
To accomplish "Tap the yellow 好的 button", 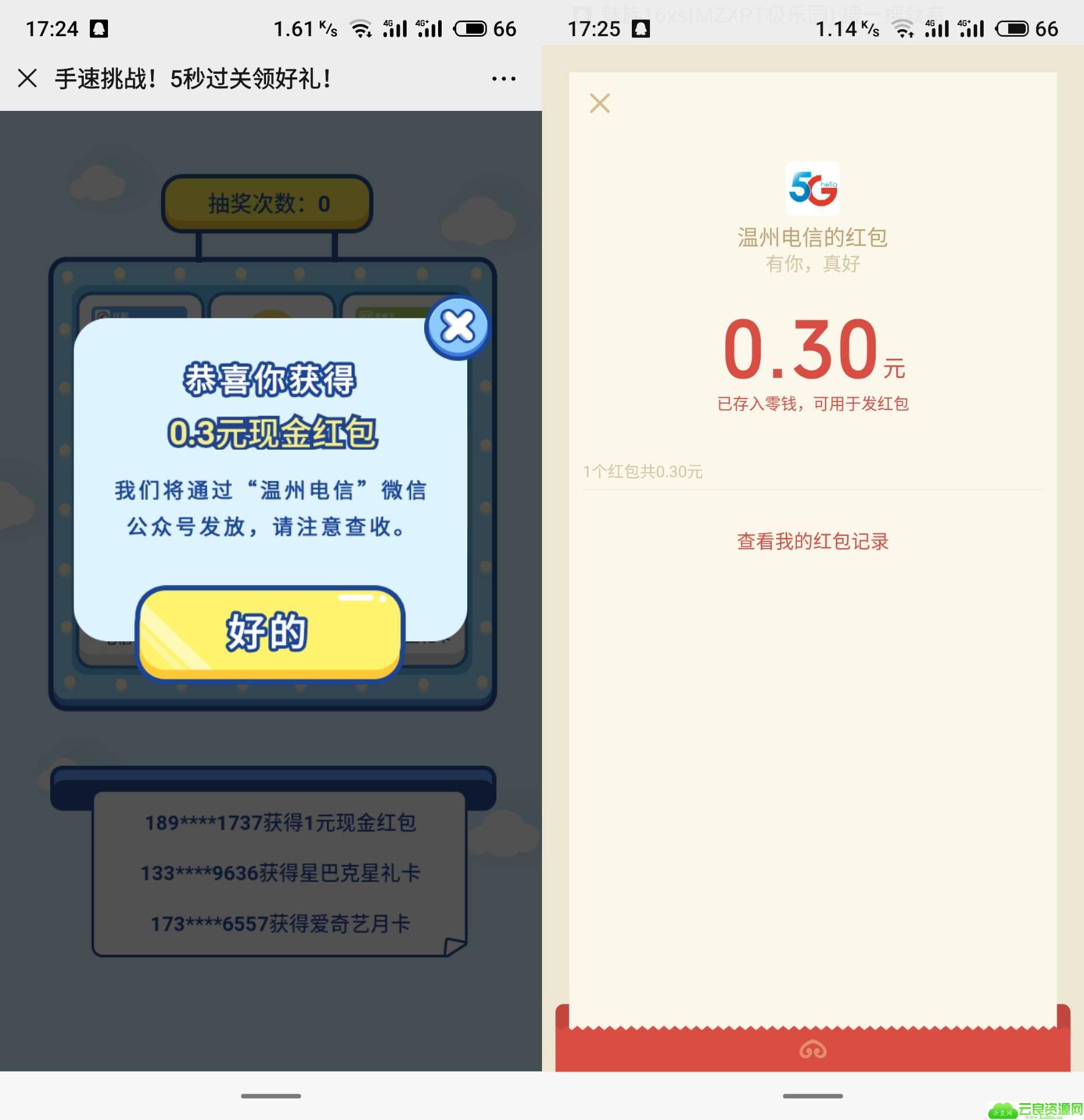I will tap(270, 632).
